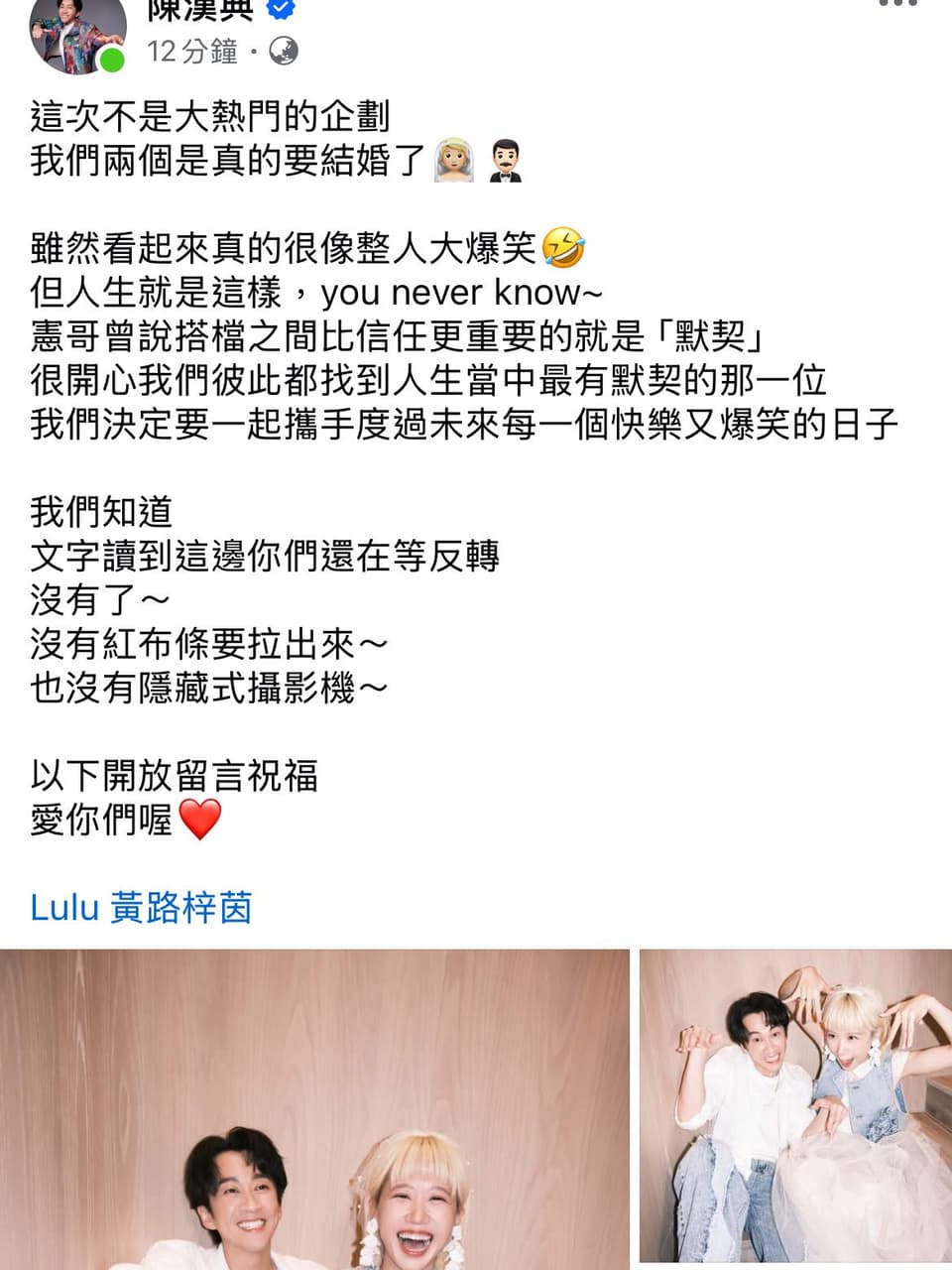Open the post's three-dot options menu
Image resolution: width=952 pixels, height=1270 pixels.
(x=898, y=4)
